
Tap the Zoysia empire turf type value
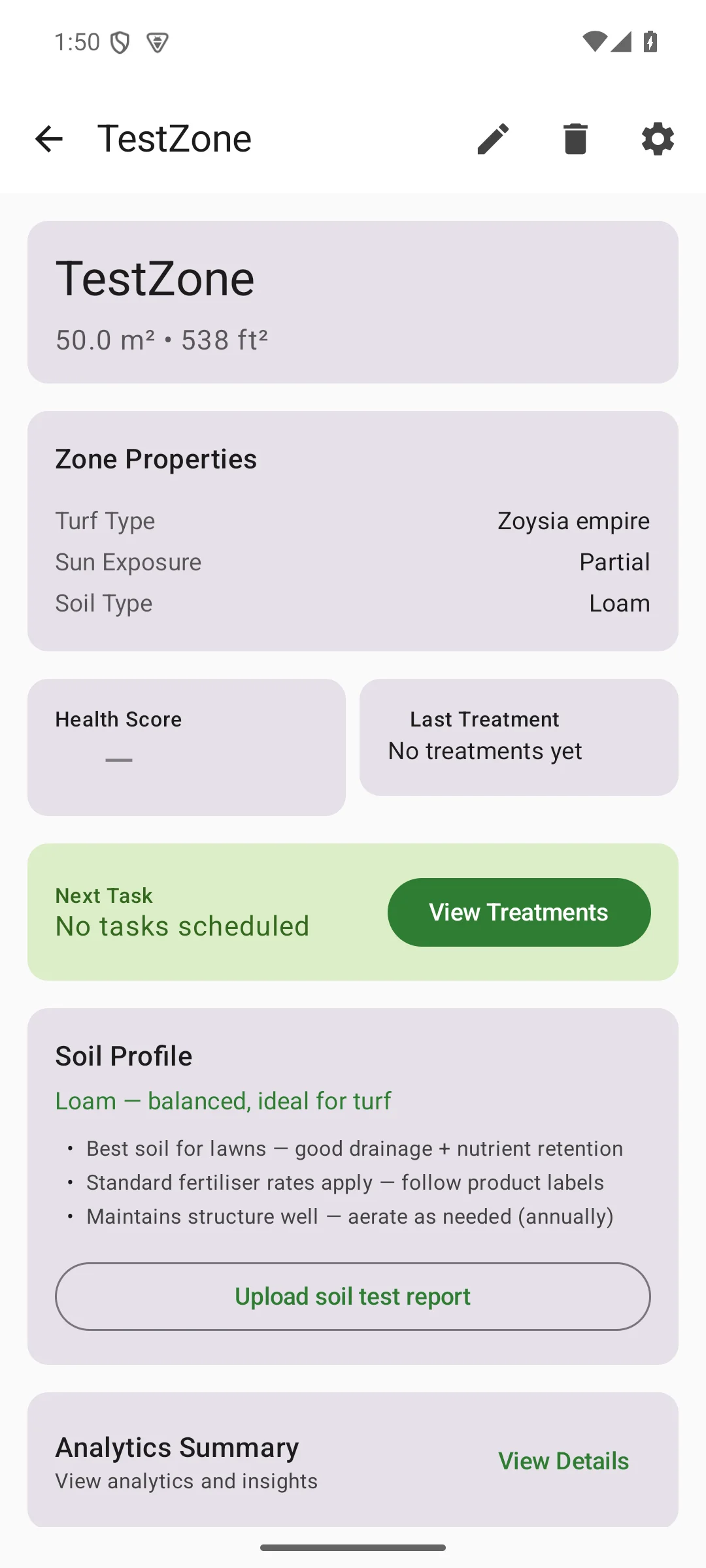click(572, 521)
